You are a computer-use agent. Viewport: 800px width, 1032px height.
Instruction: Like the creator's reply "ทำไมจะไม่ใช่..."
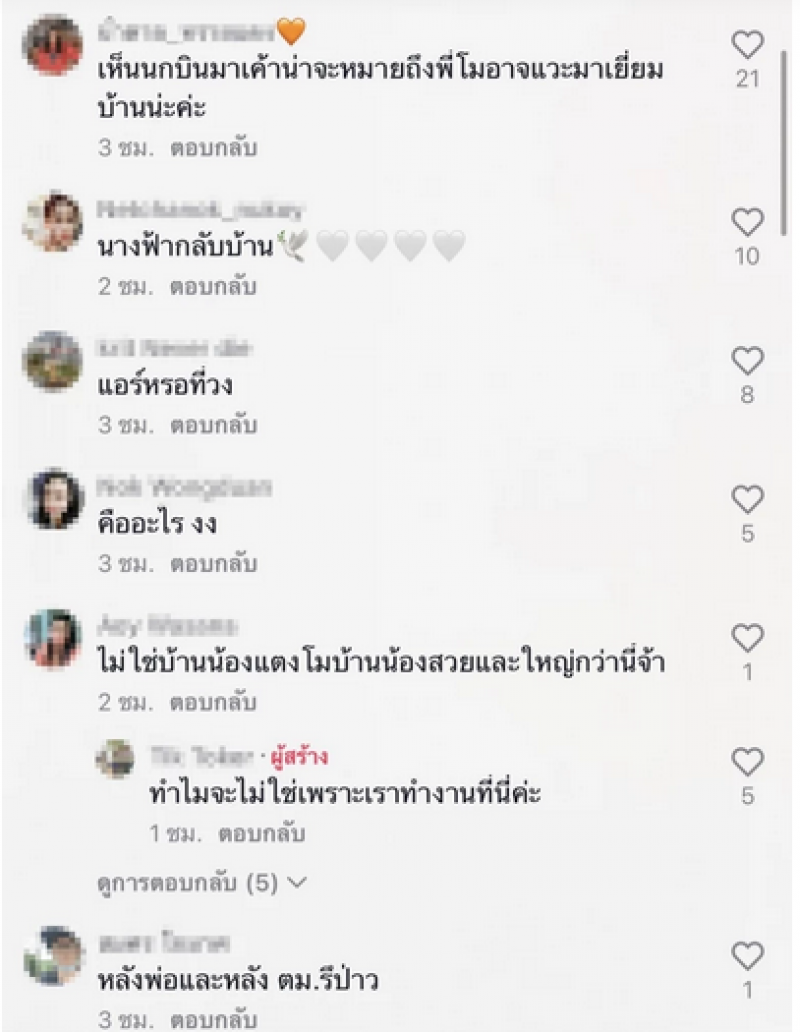[748, 763]
